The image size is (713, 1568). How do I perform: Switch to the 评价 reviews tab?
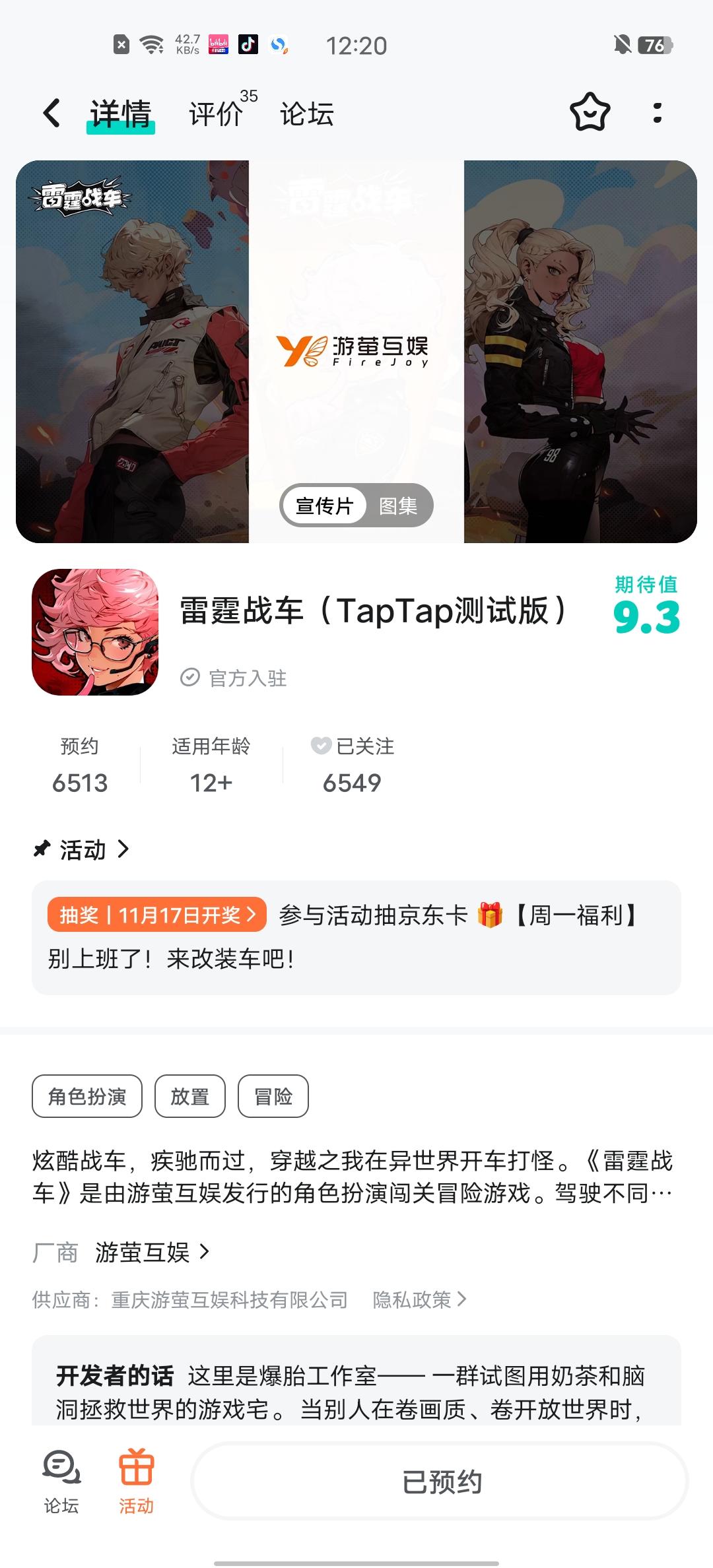tap(215, 114)
